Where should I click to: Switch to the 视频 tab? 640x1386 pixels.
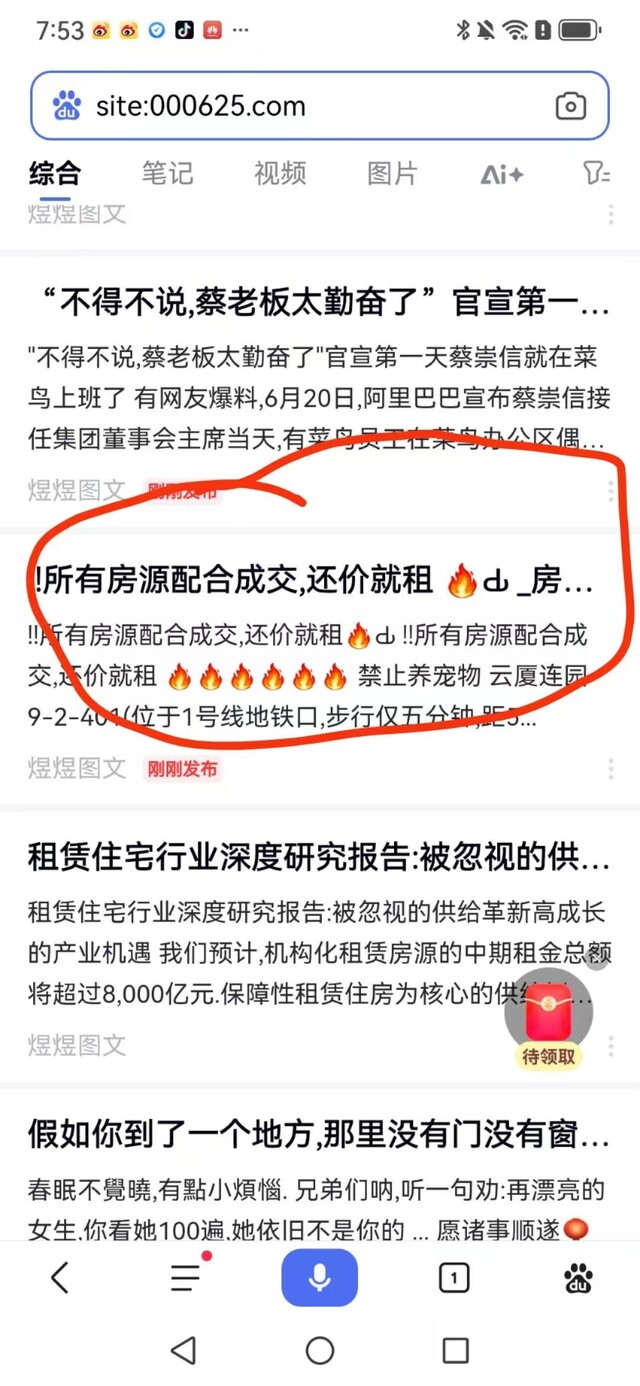click(280, 173)
